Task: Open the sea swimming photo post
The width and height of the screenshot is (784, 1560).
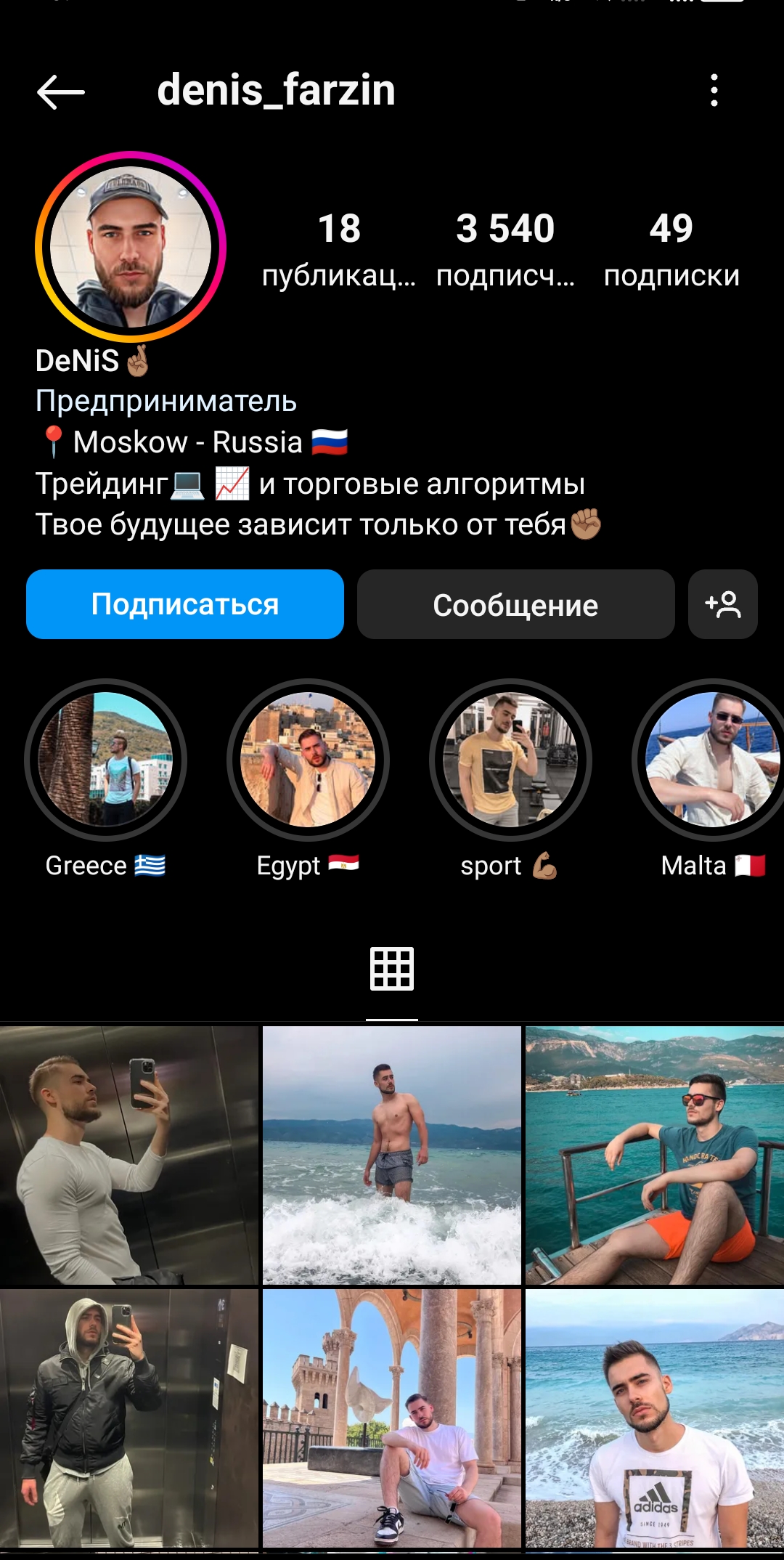Action: click(x=392, y=1151)
